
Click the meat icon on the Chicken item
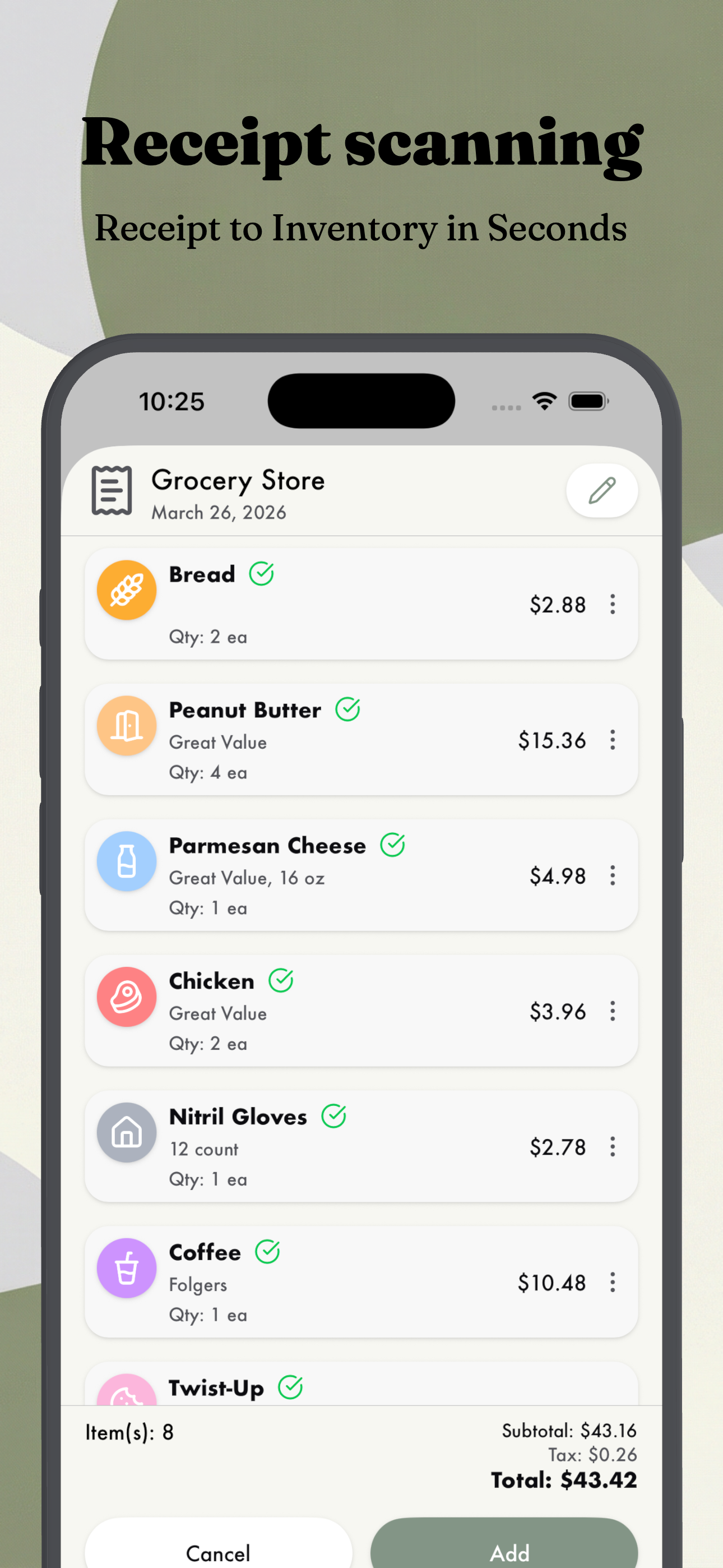126,997
